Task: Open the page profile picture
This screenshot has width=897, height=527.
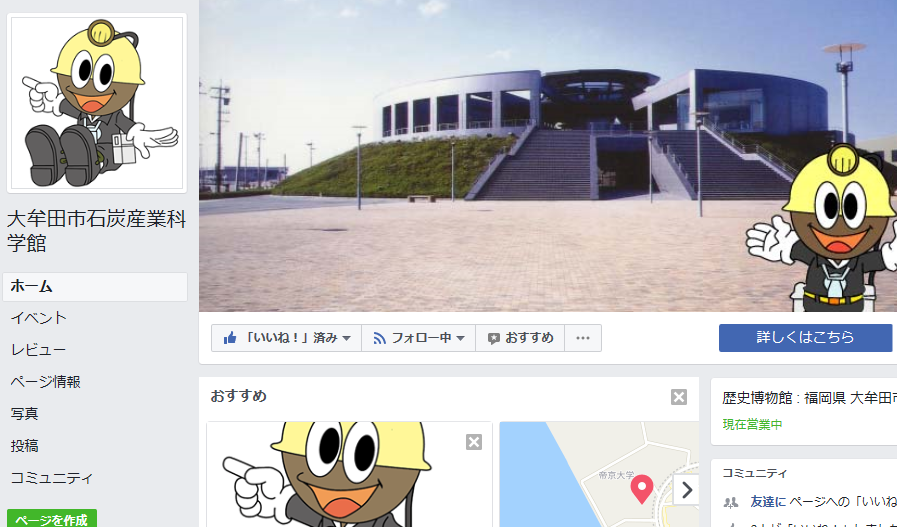Action: (97, 103)
